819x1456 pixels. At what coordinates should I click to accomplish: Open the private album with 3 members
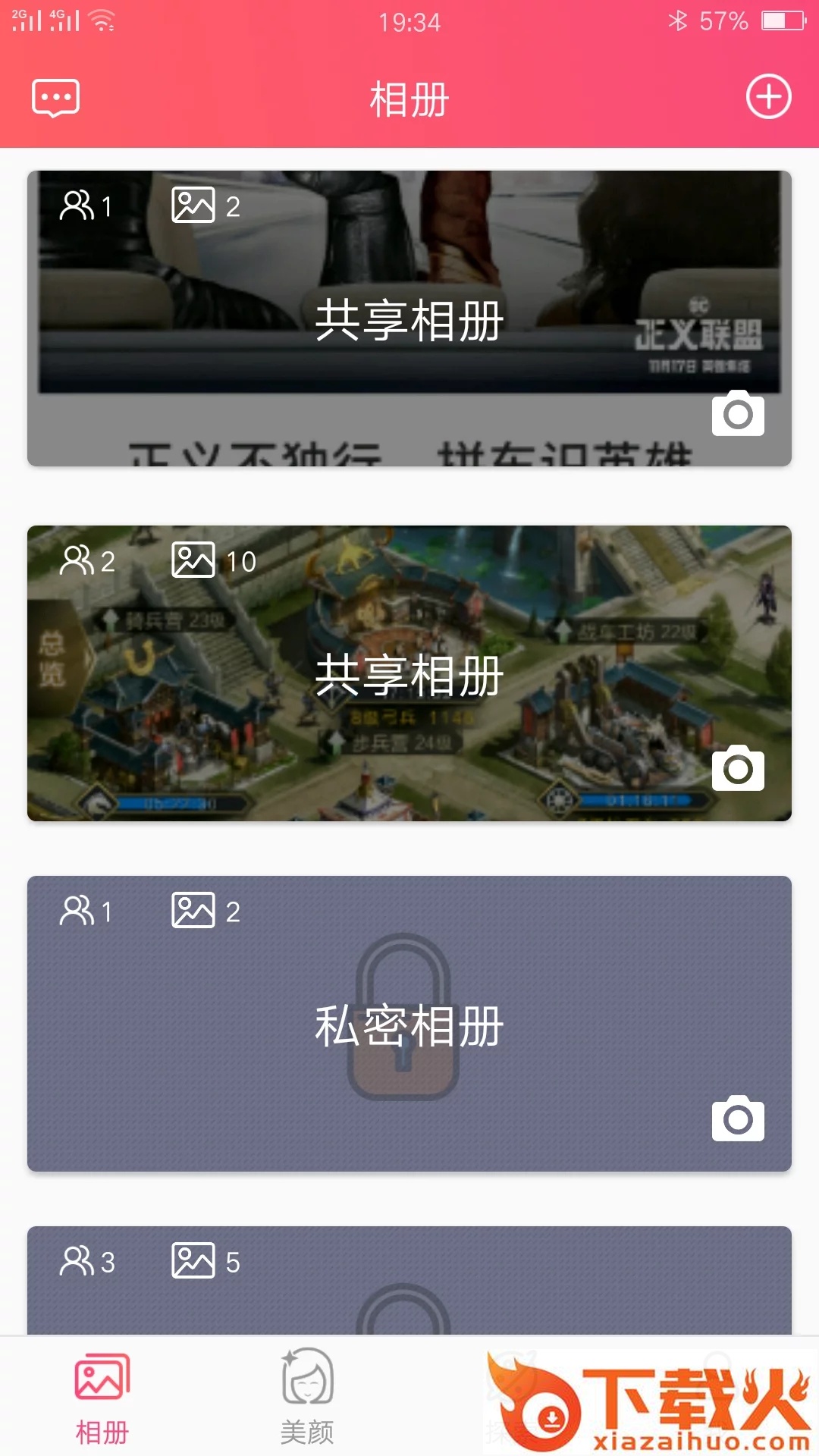pyautogui.click(x=409, y=1280)
